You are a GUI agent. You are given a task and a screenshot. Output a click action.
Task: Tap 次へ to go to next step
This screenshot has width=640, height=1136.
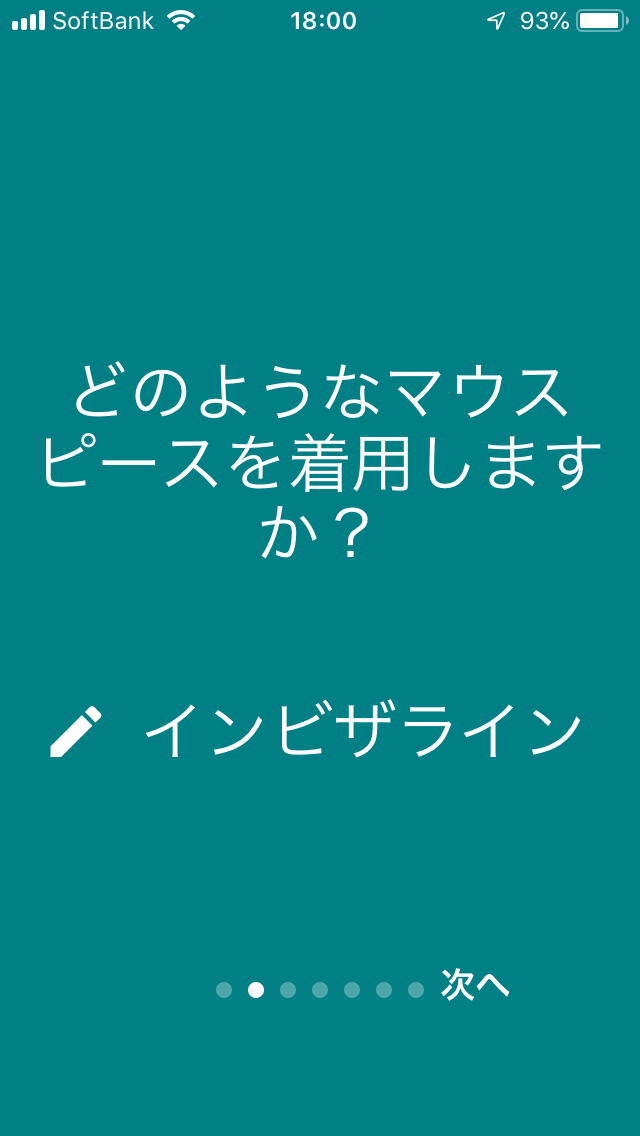pos(475,986)
